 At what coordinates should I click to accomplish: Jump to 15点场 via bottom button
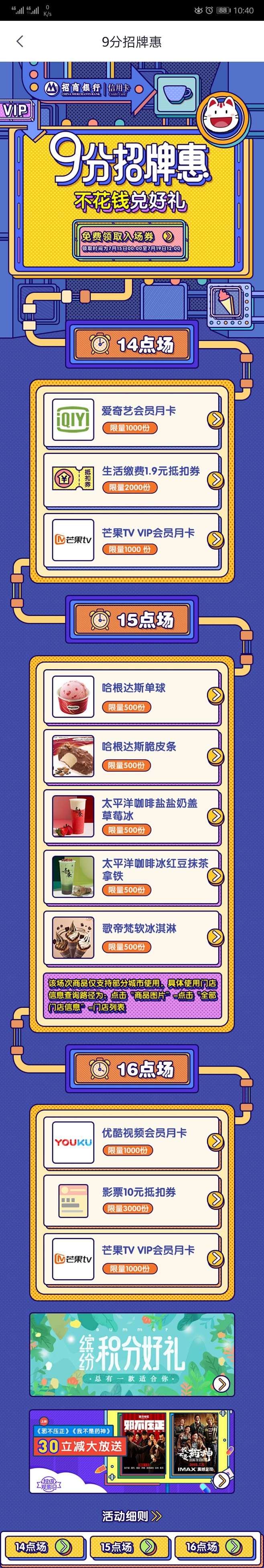pyautogui.click(x=129, y=1547)
